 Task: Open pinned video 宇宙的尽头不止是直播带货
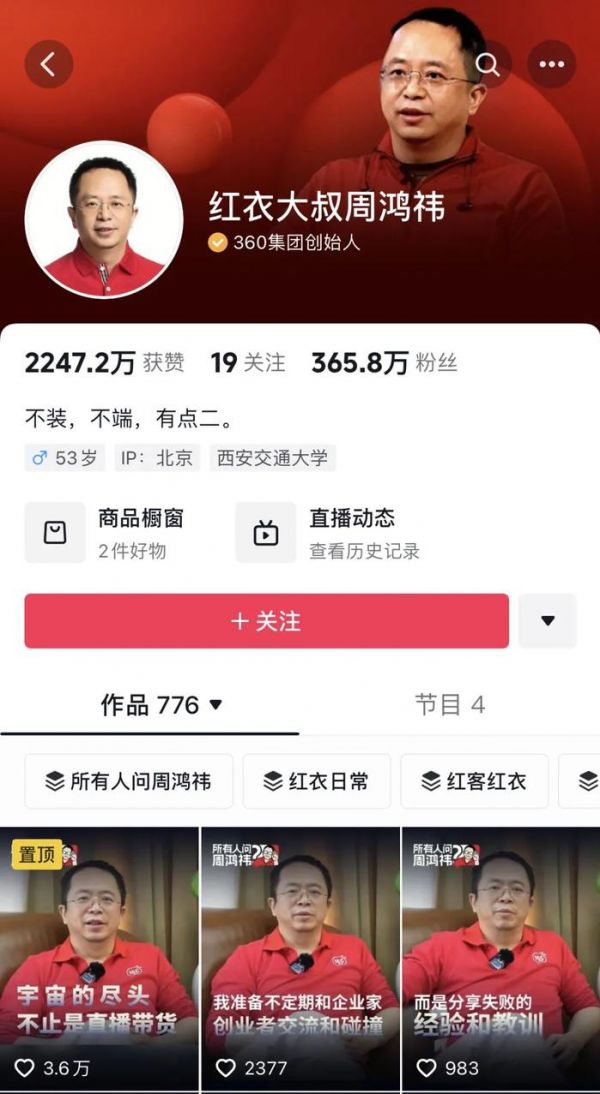point(99,950)
